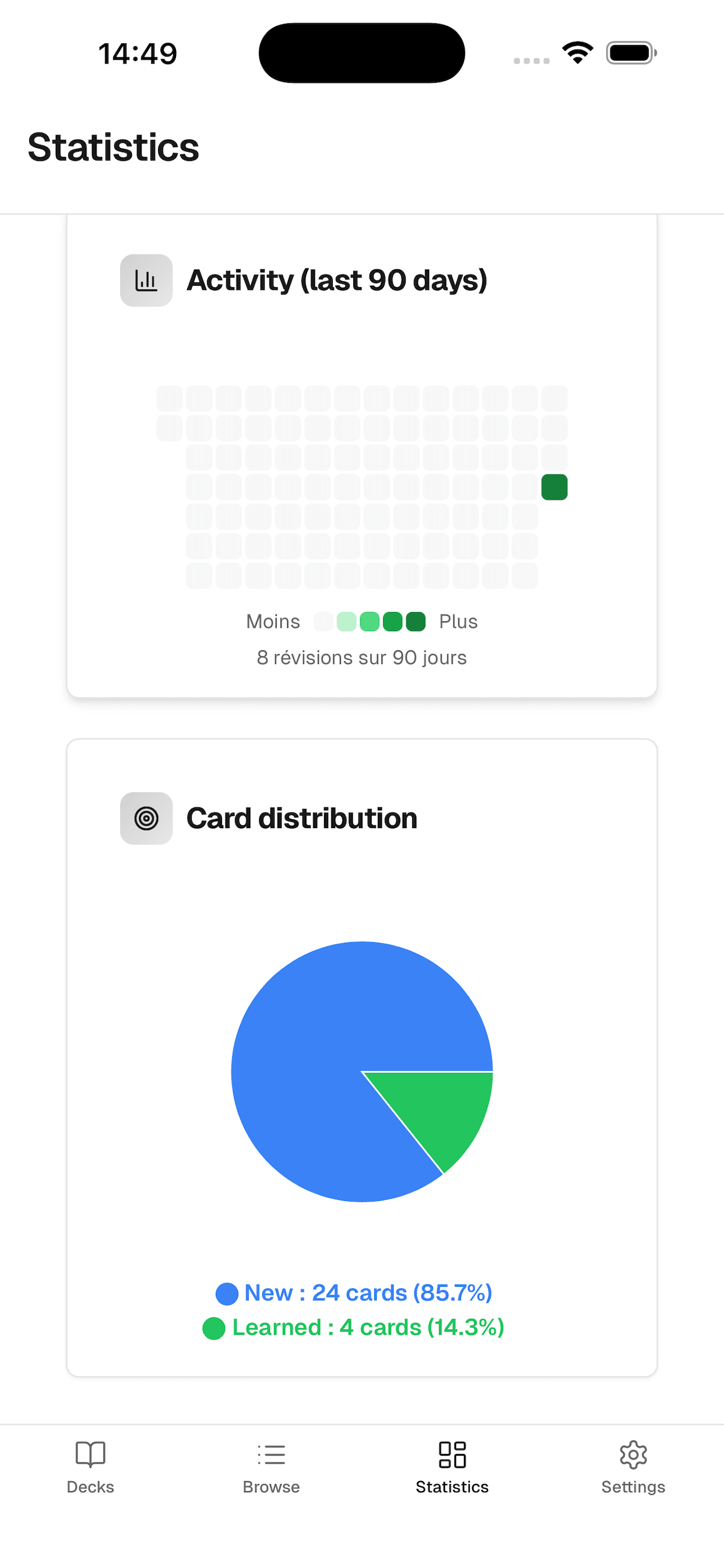Select the lightest 'Moins' swatch
Image resolution: width=724 pixels, height=1568 pixels.
click(x=323, y=621)
